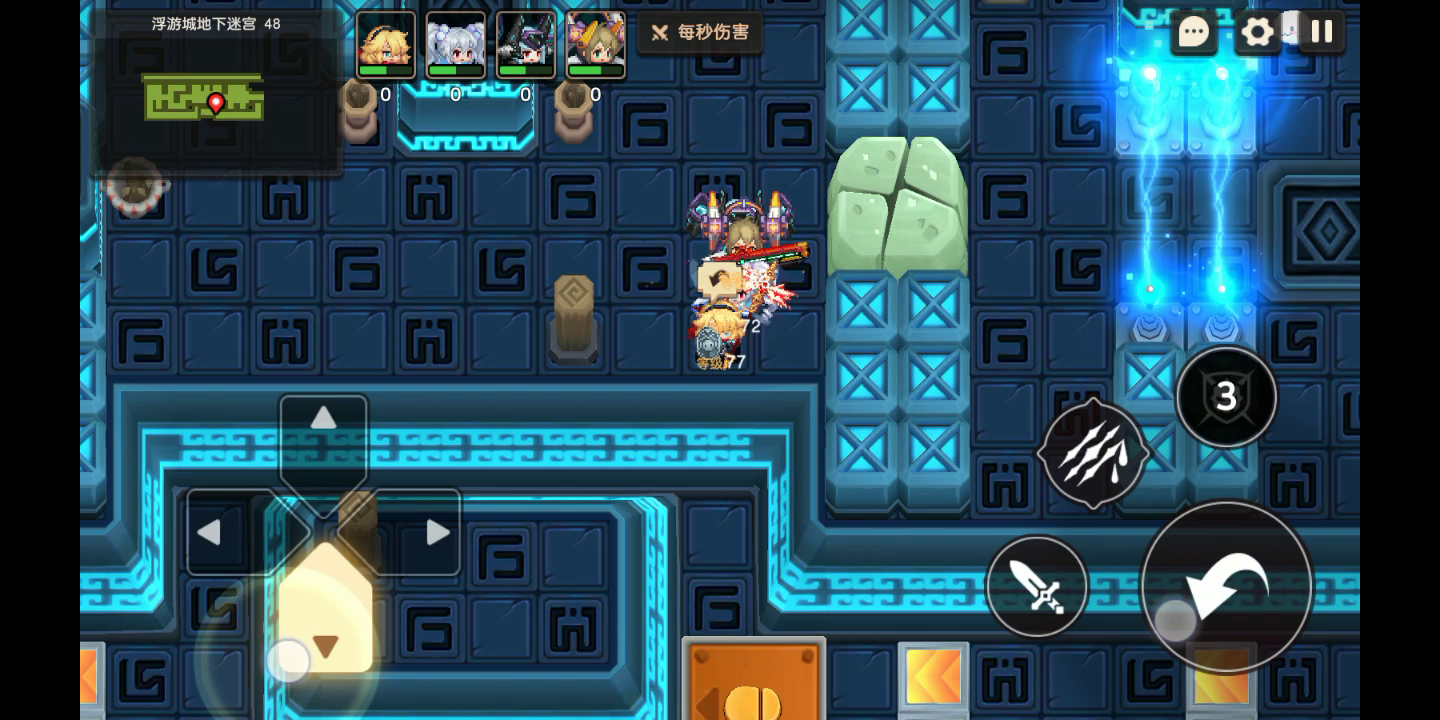This screenshot has height=720, width=1440.
Task: Tap the d-pad right arrow
Action: click(437, 532)
